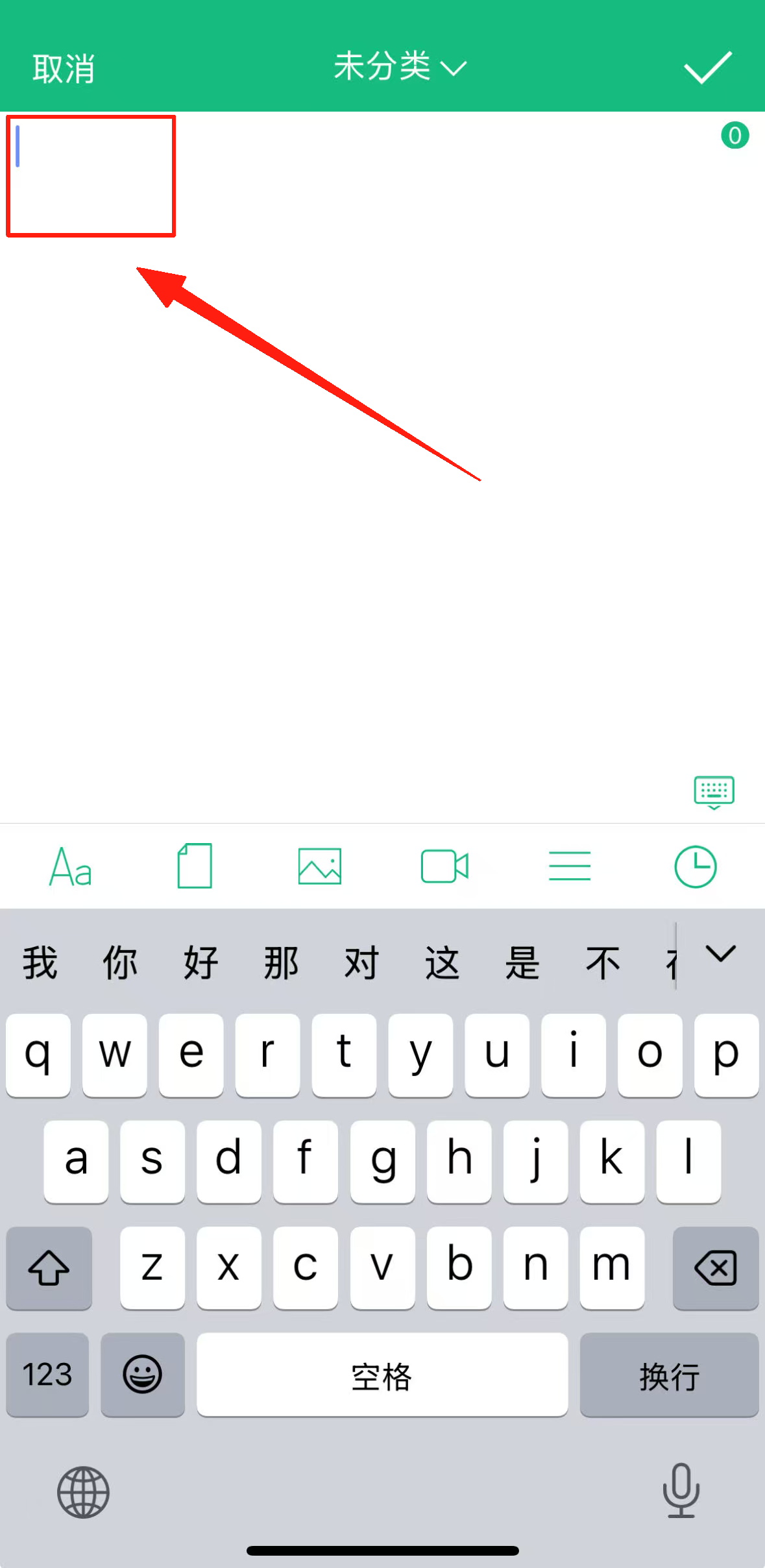The image size is (765, 1568).
Task: Switch input language with the globe
Action: 83,1492
